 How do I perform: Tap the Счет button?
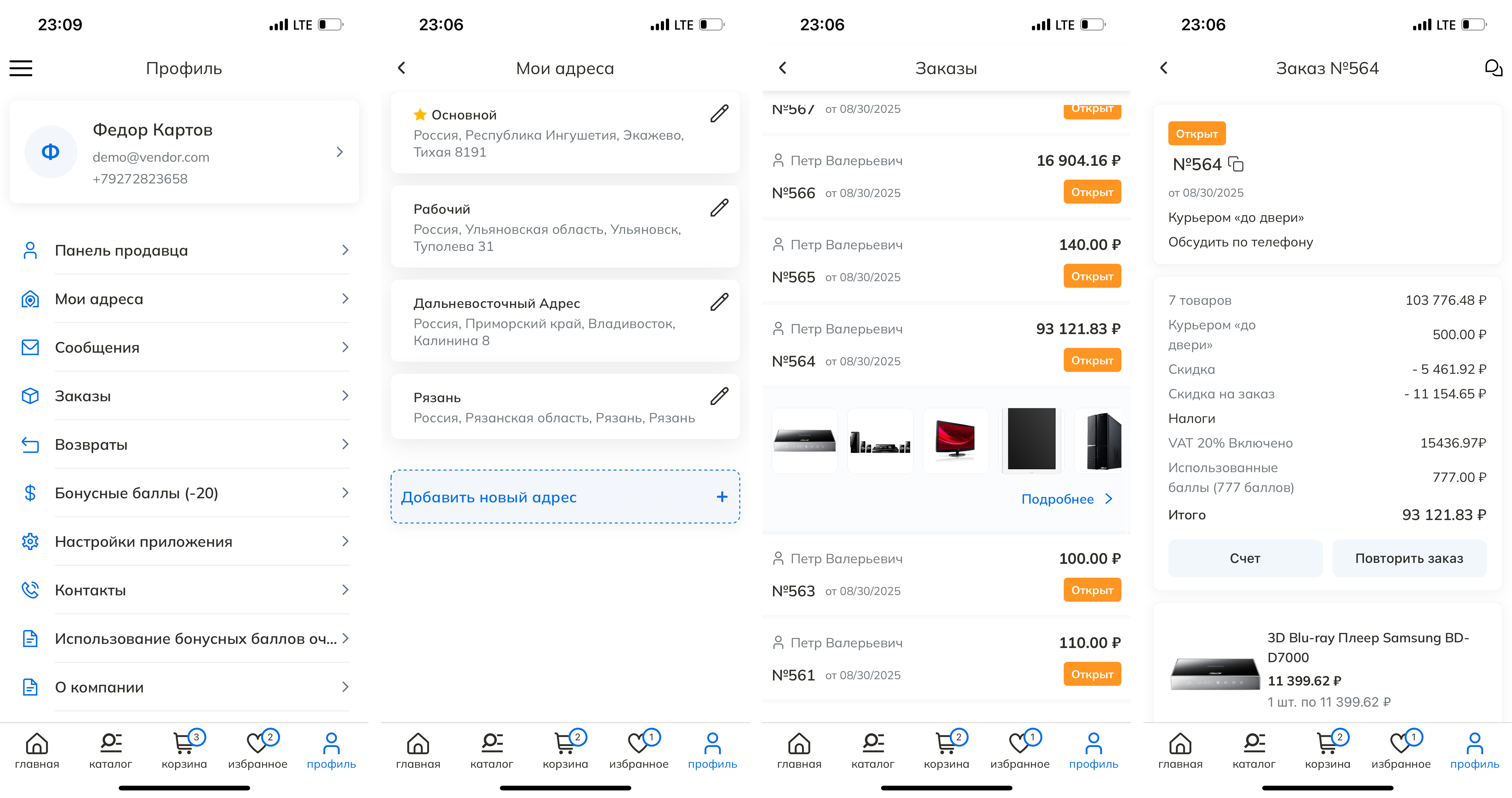[x=1245, y=558]
